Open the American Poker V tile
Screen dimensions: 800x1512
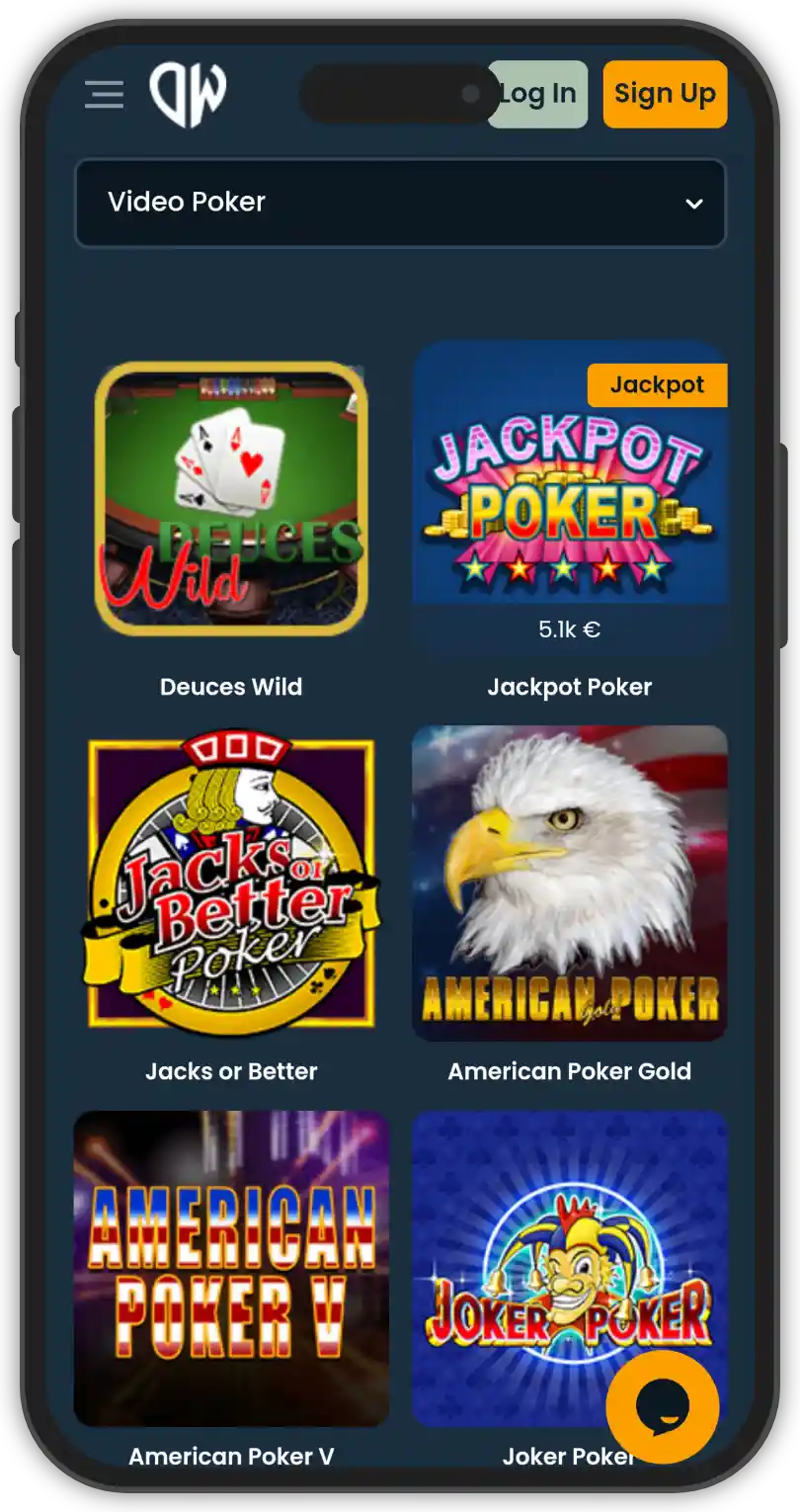pyautogui.click(x=231, y=1268)
